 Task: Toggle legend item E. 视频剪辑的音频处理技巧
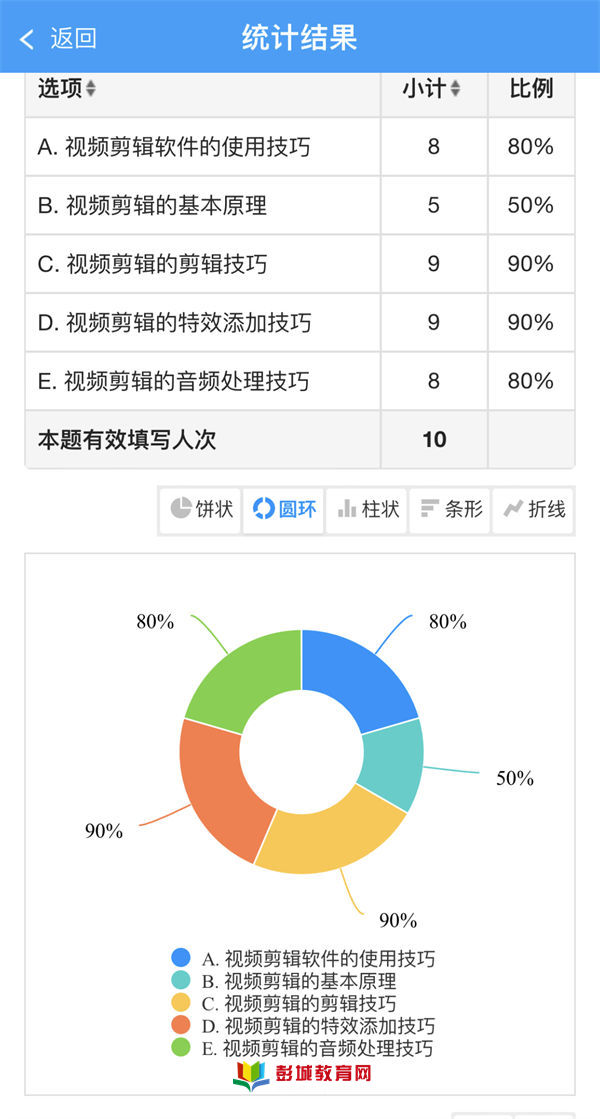tap(303, 1048)
